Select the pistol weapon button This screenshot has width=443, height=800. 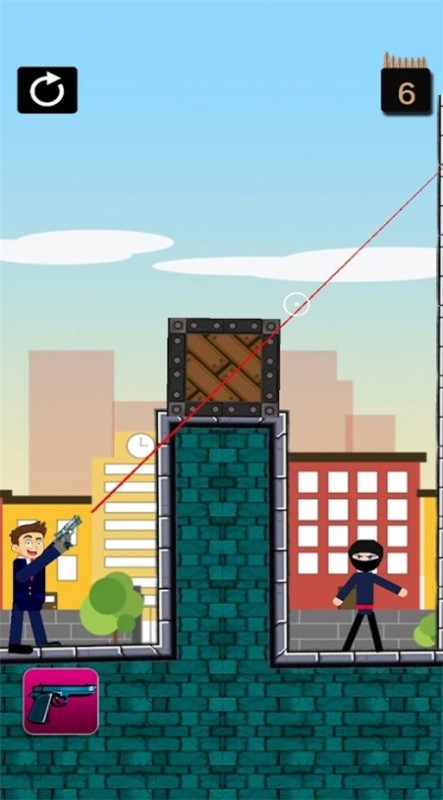[x=61, y=701]
